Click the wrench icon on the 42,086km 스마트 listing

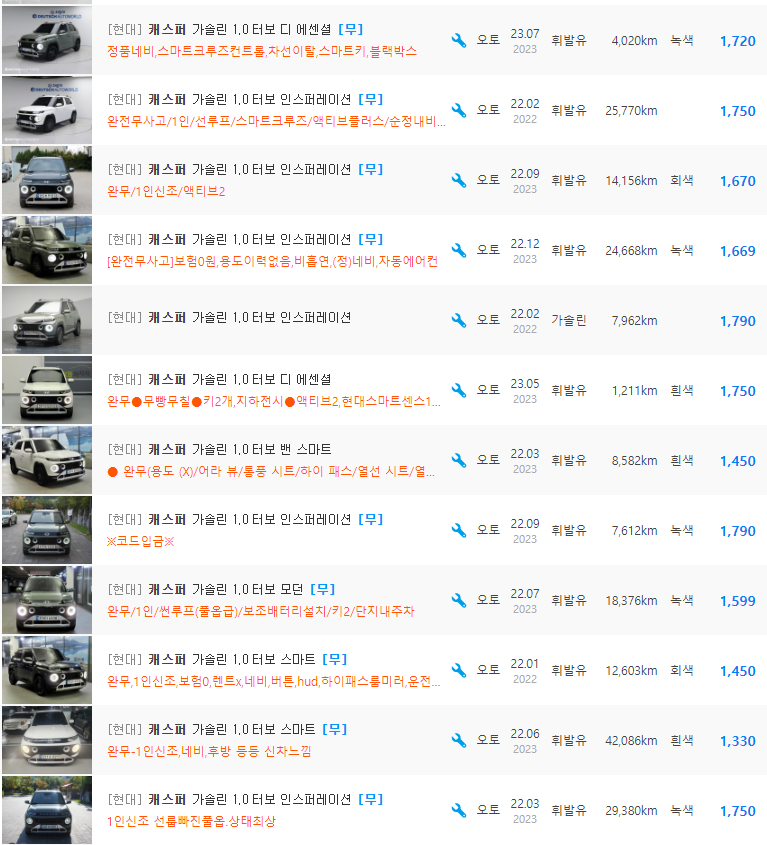(x=460, y=740)
